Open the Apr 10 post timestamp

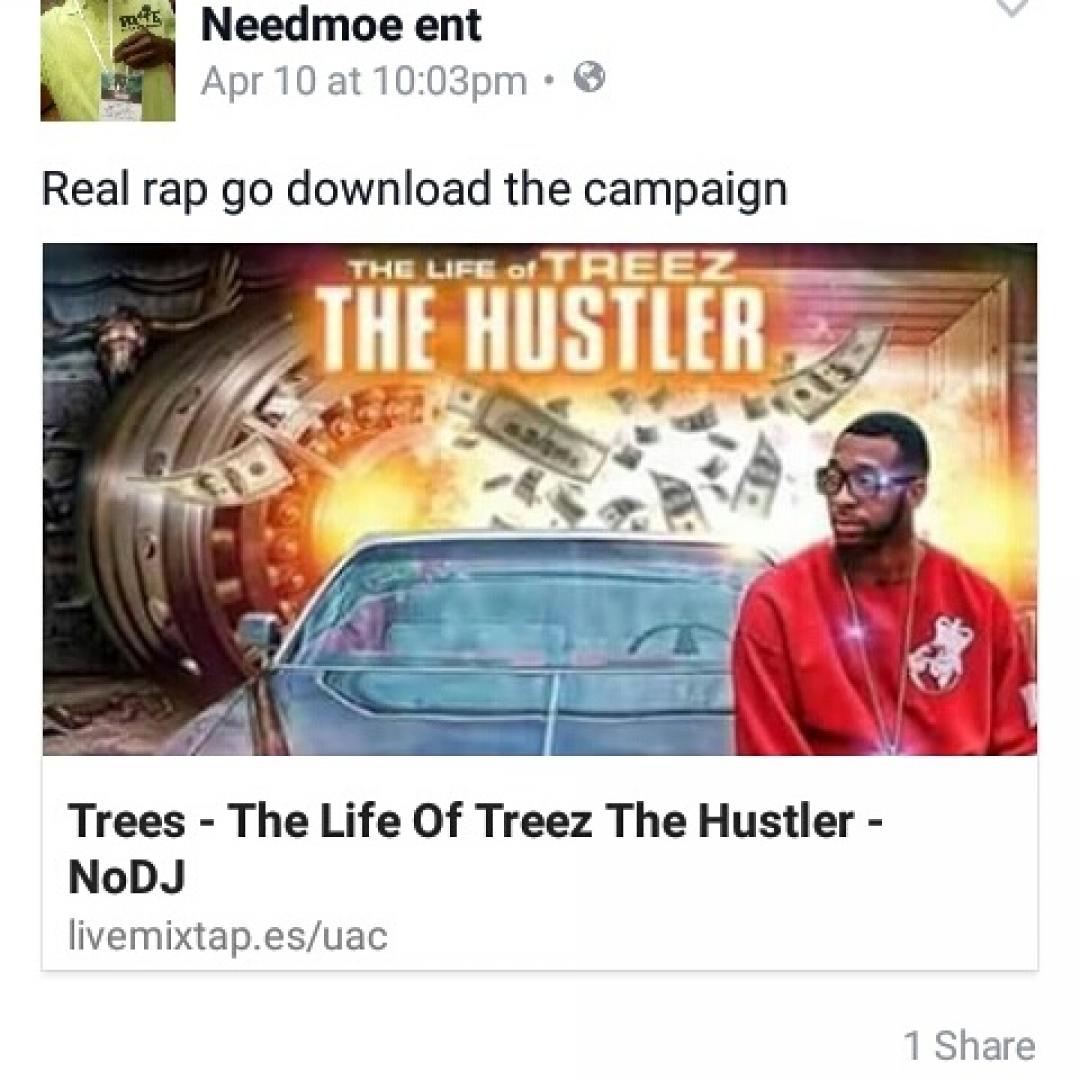pyautogui.click(x=363, y=80)
